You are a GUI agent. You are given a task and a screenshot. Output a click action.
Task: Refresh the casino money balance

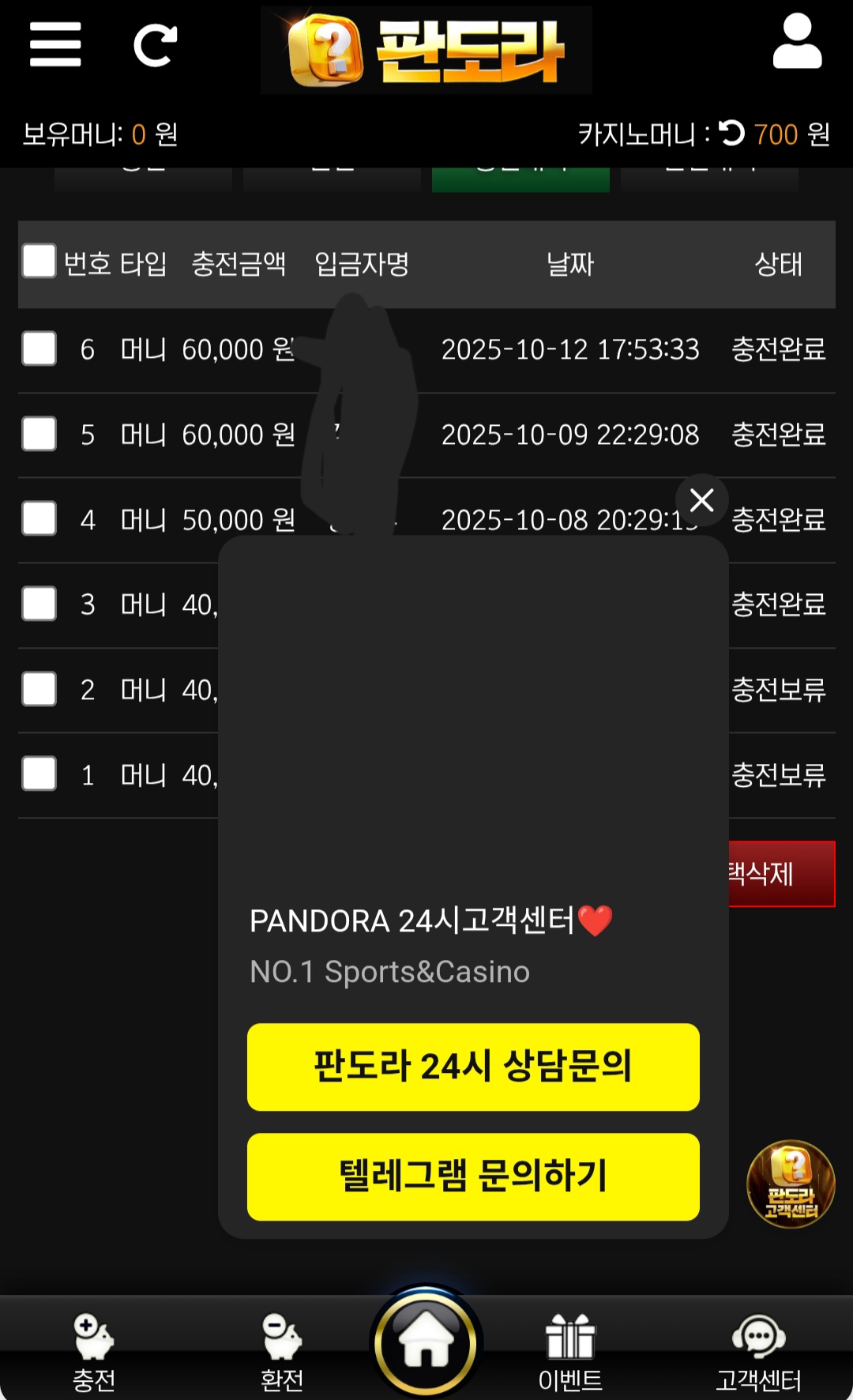732,134
